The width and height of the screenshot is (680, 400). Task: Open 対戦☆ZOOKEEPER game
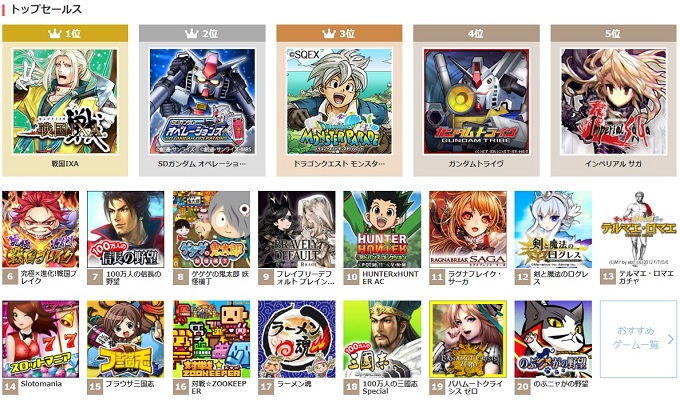(x=210, y=340)
